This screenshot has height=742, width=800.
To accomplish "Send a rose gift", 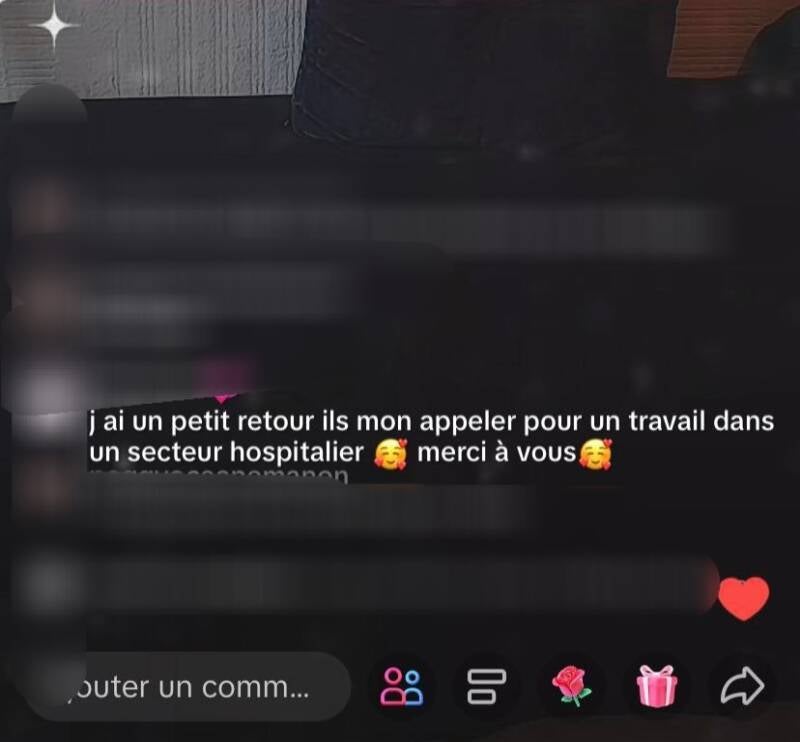I will (572, 686).
